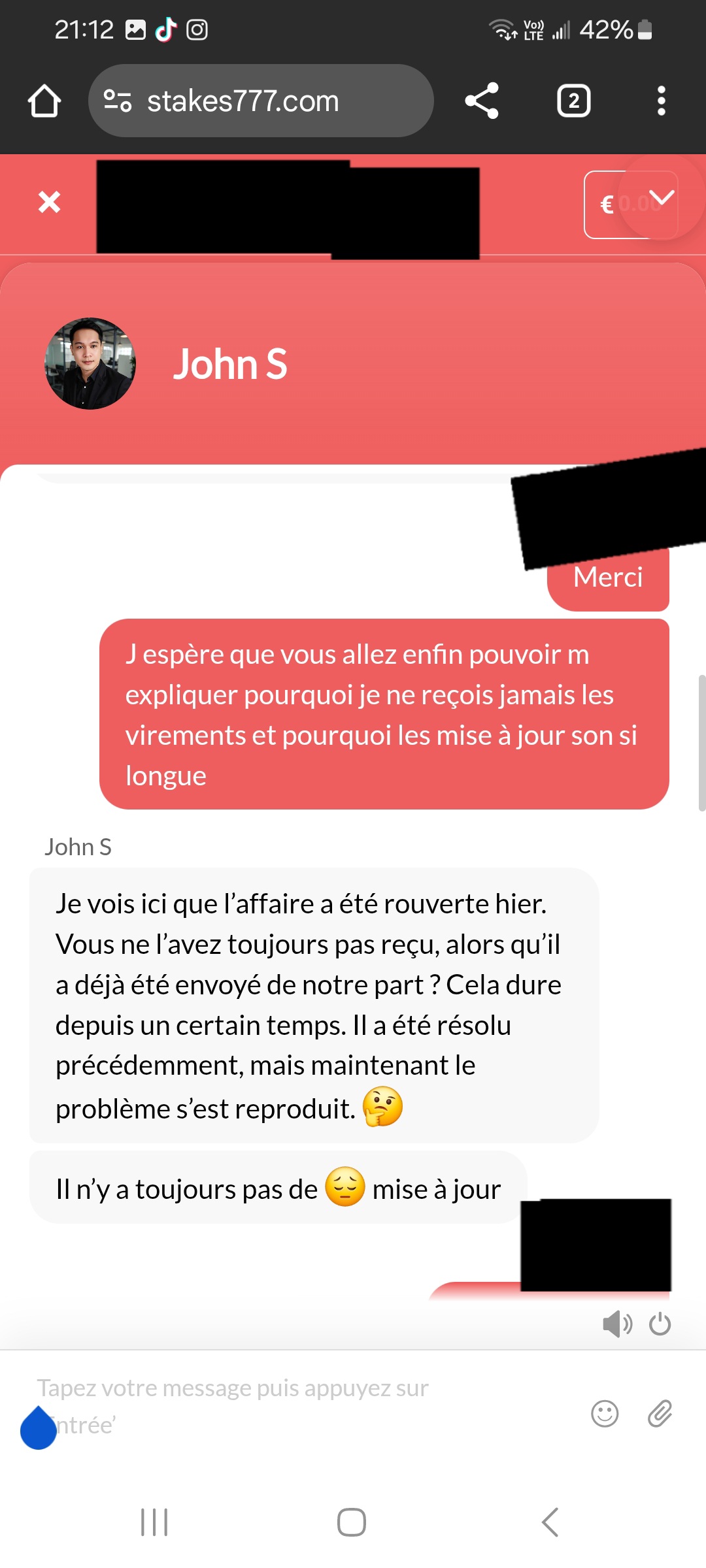Go to the browser home page
The width and height of the screenshot is (706, 1568).
point(44,101)
